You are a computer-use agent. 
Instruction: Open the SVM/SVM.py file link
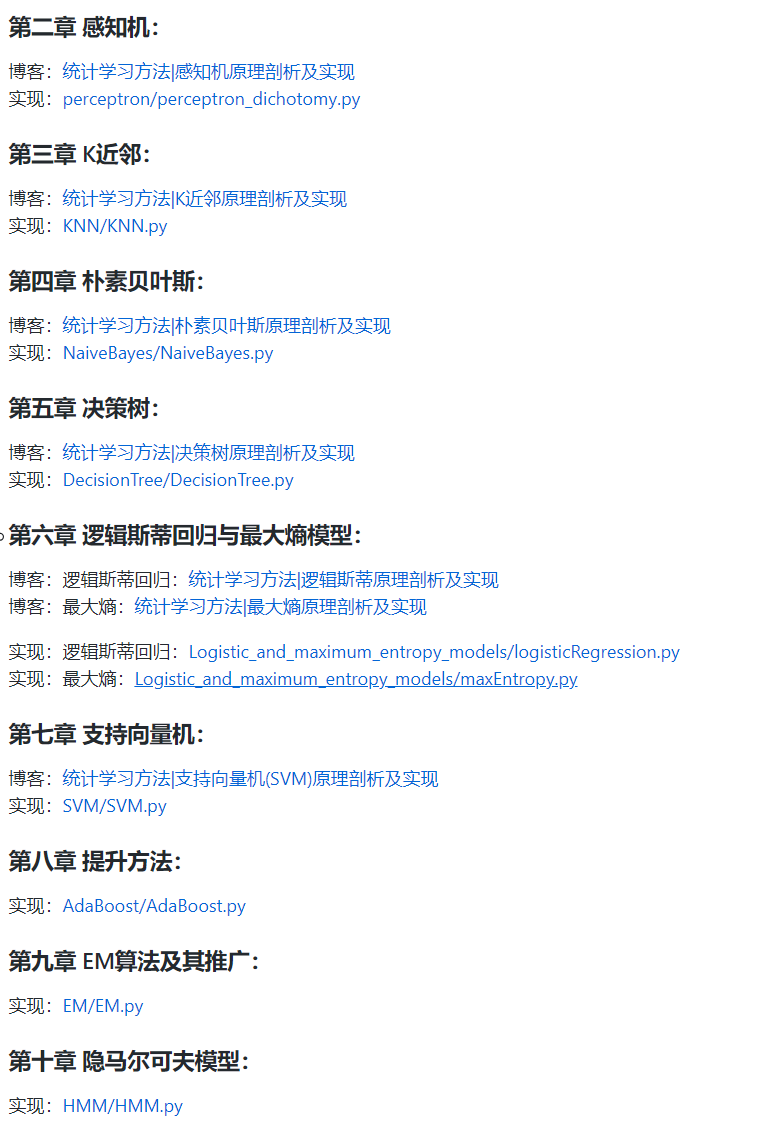115,806
